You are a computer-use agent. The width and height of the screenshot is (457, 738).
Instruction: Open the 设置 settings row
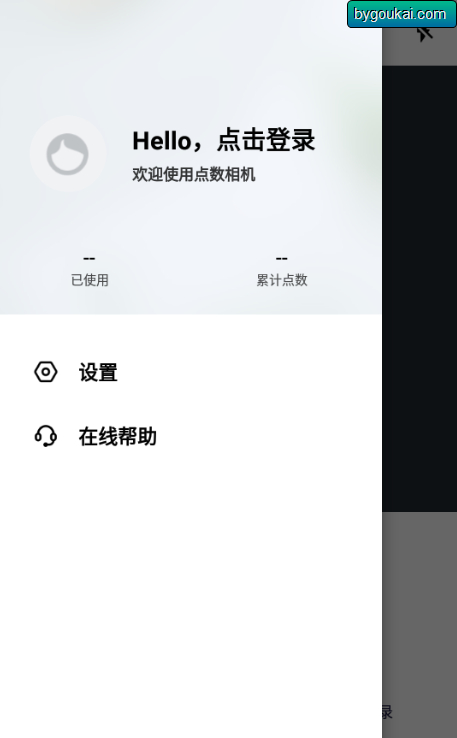pyautogui.click(x=191, y=372)
